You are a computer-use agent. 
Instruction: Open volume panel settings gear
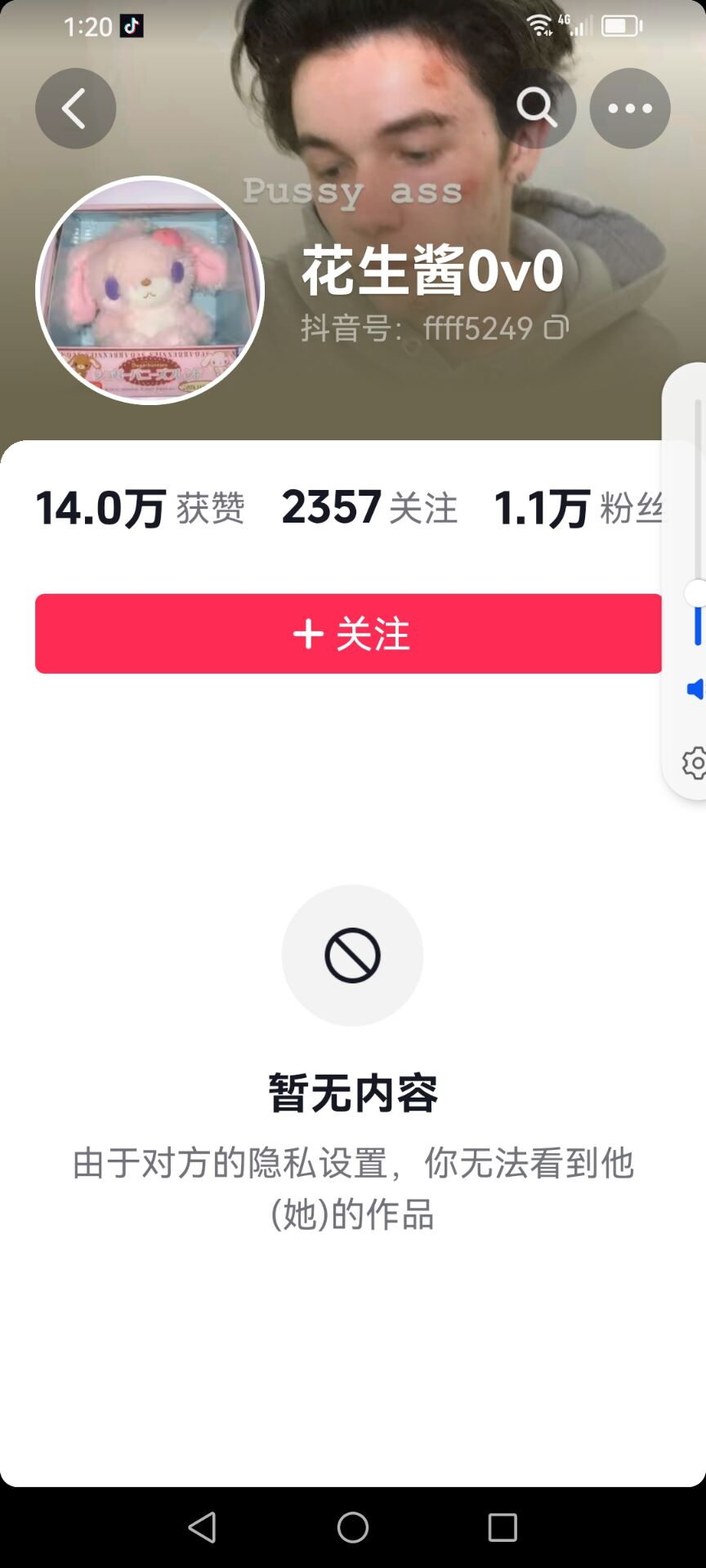click(x=695, y=763)
